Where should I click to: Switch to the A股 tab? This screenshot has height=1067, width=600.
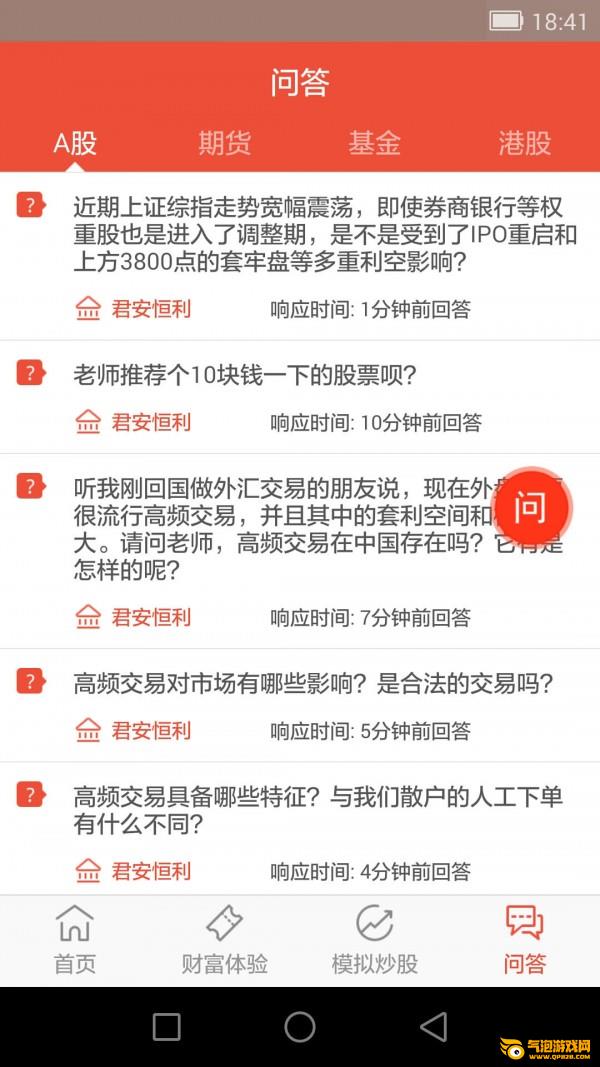click(75, 143)
